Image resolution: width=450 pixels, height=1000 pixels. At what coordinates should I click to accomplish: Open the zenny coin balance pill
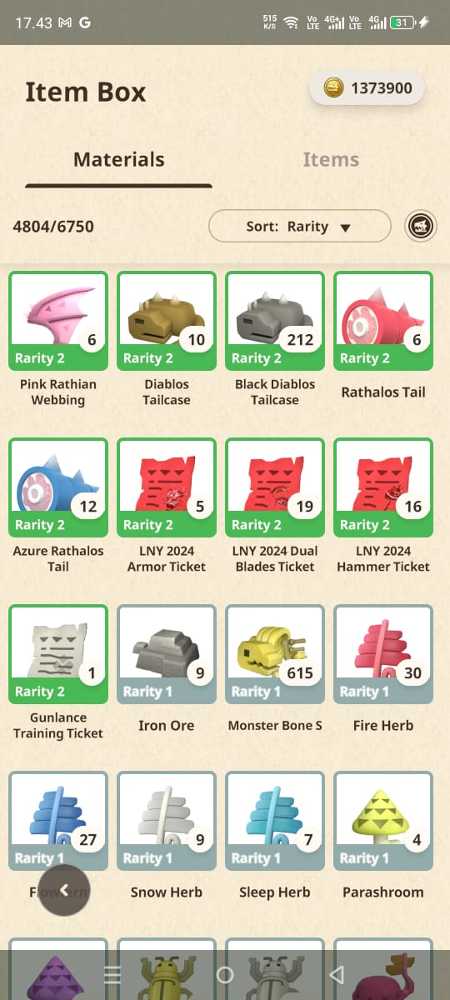pos(367,89)
